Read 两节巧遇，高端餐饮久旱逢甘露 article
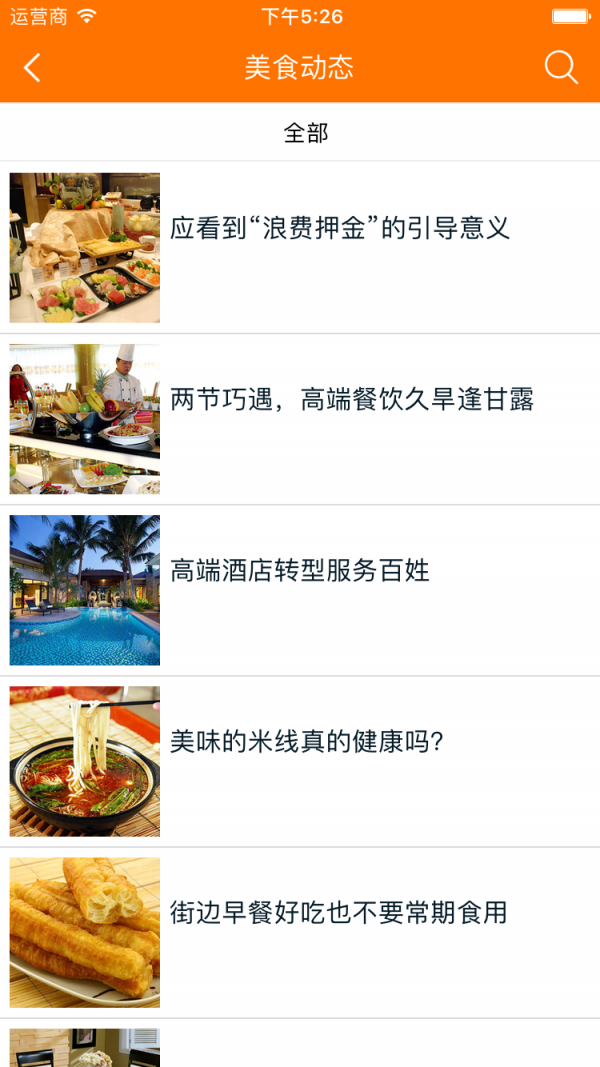Image resolution: width=600 pixels, height=1067 pixels. 352,400
